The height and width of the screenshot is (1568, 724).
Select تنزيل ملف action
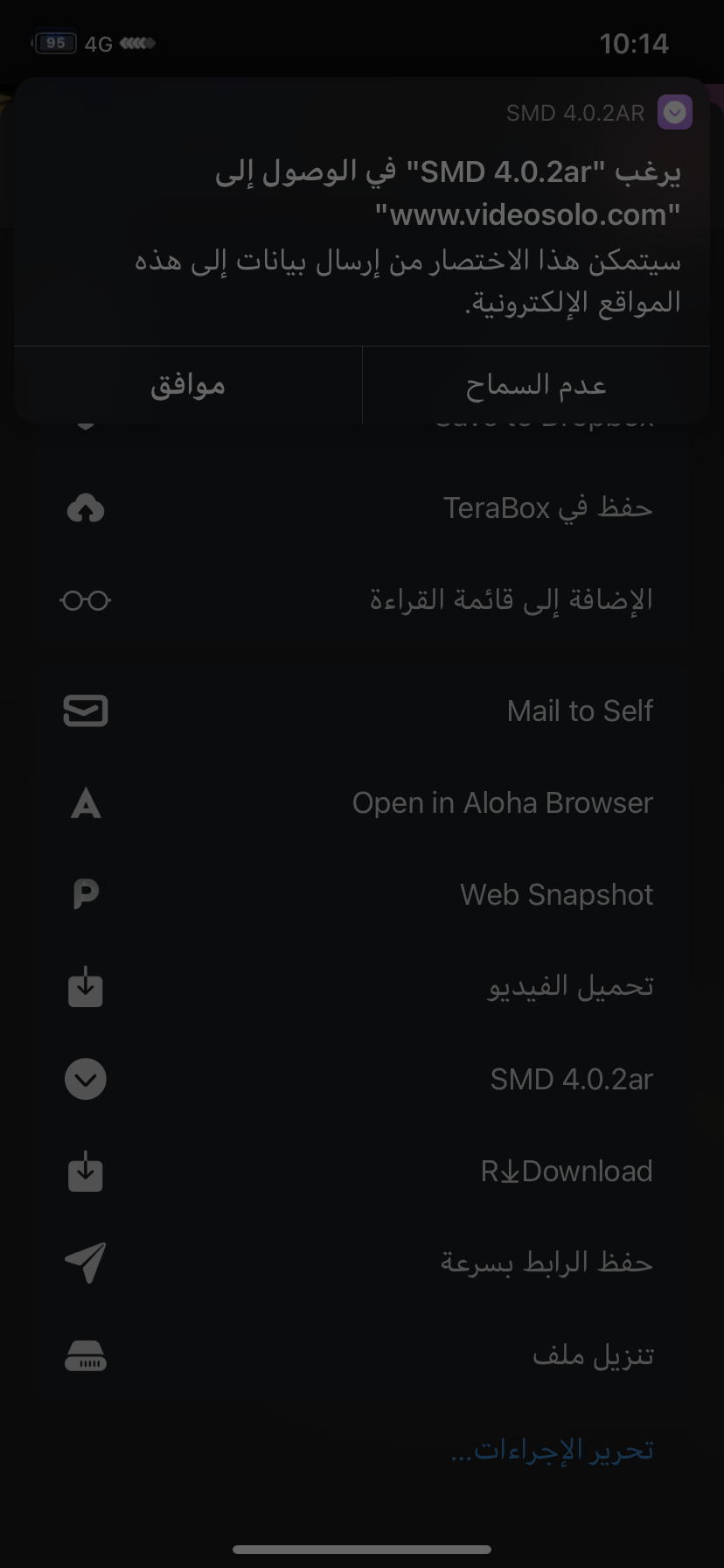pos(361,1355)
